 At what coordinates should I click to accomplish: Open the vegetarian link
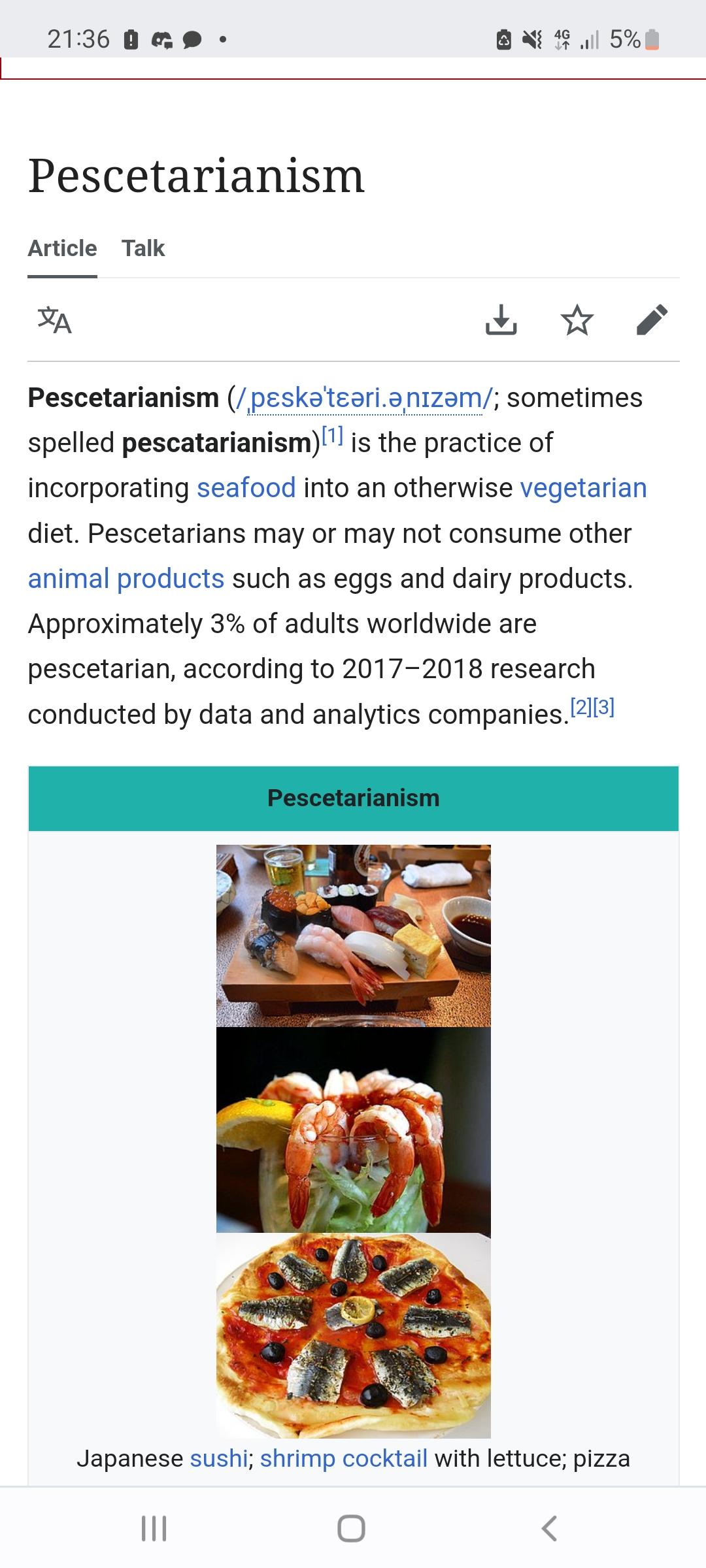583,488
